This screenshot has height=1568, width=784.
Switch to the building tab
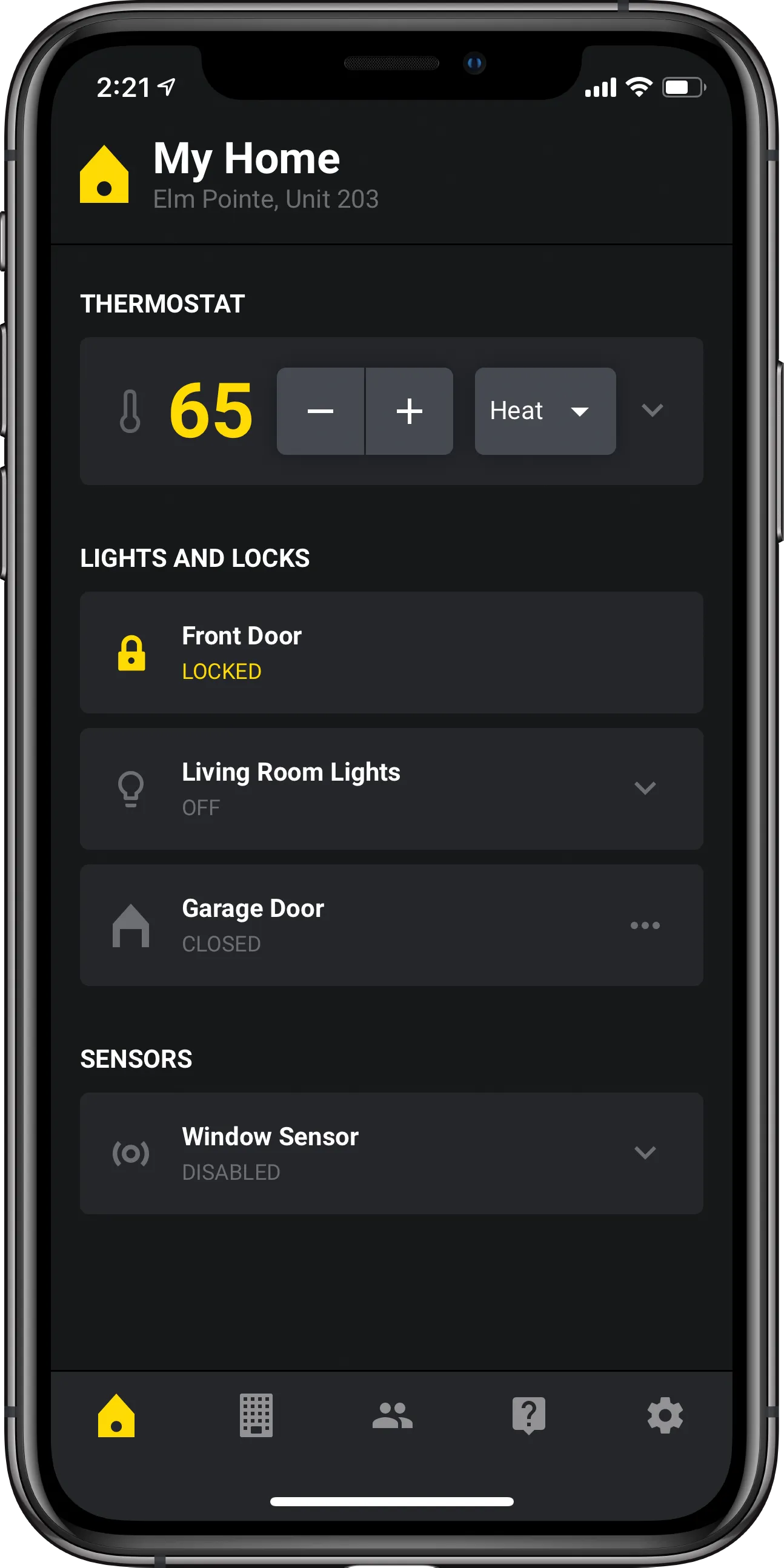tap(256, 1415)
